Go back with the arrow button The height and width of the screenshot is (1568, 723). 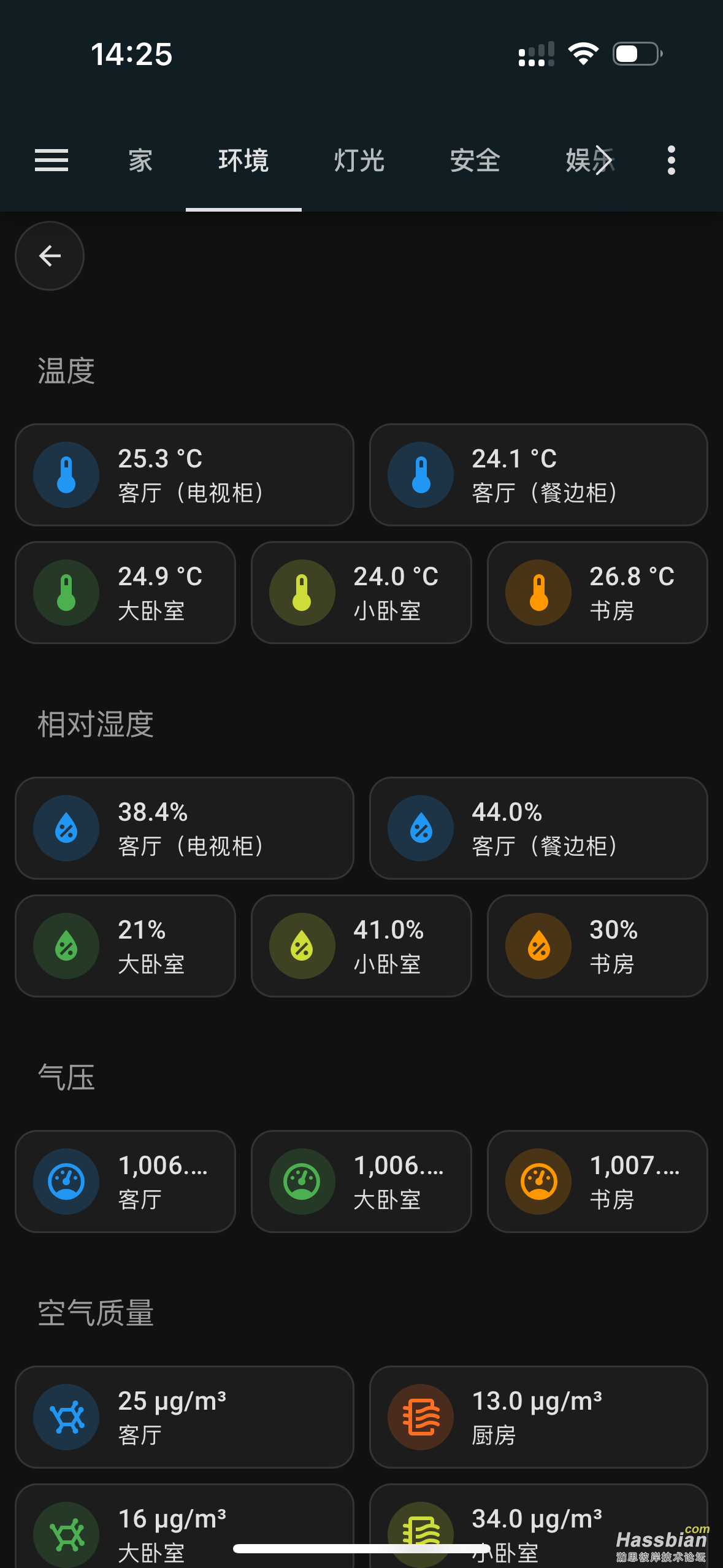pos(50,256)
